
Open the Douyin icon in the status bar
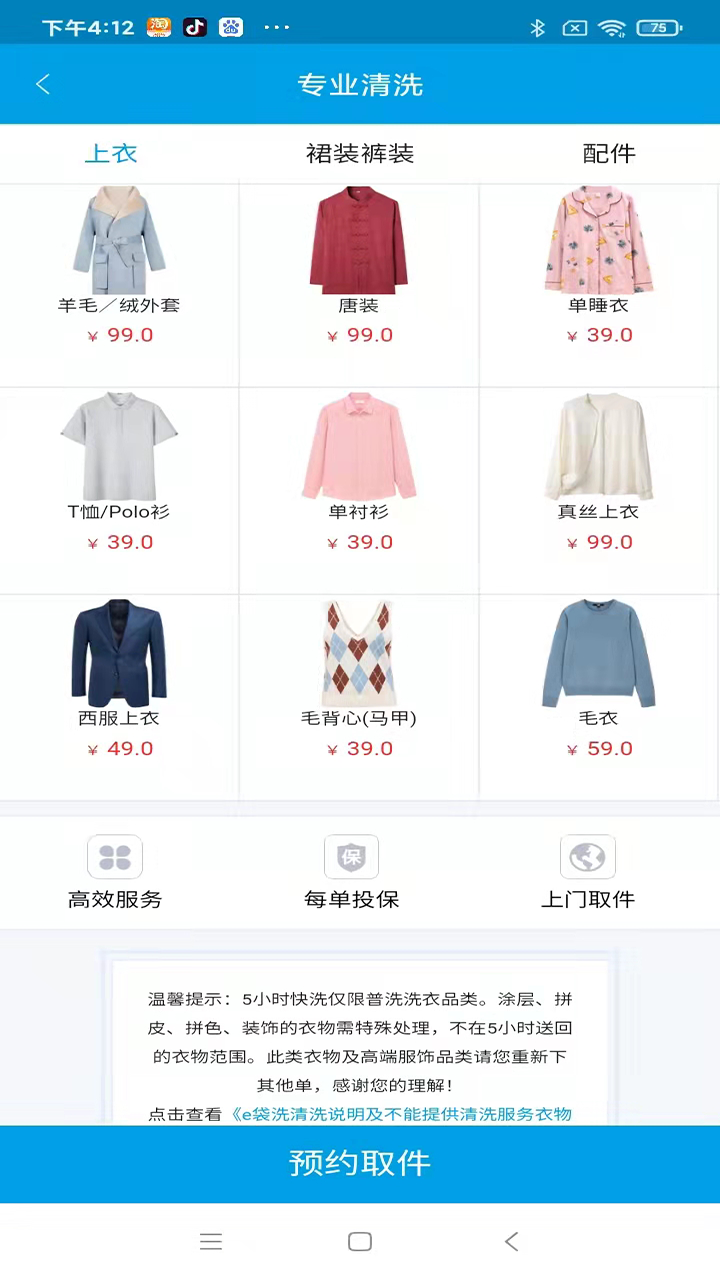(x=194, y=27)
